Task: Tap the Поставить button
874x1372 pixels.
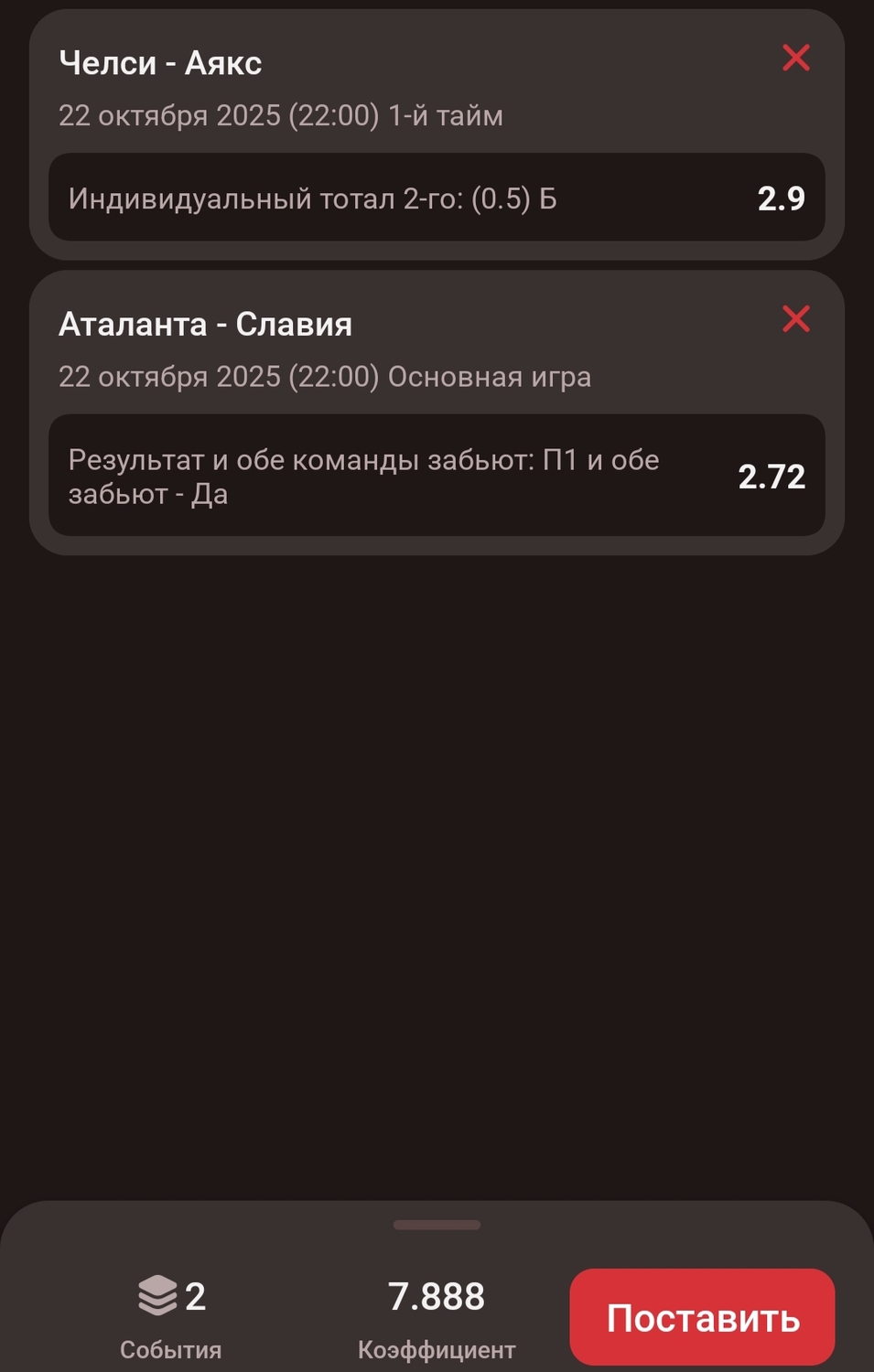Action: point(702,1317)
